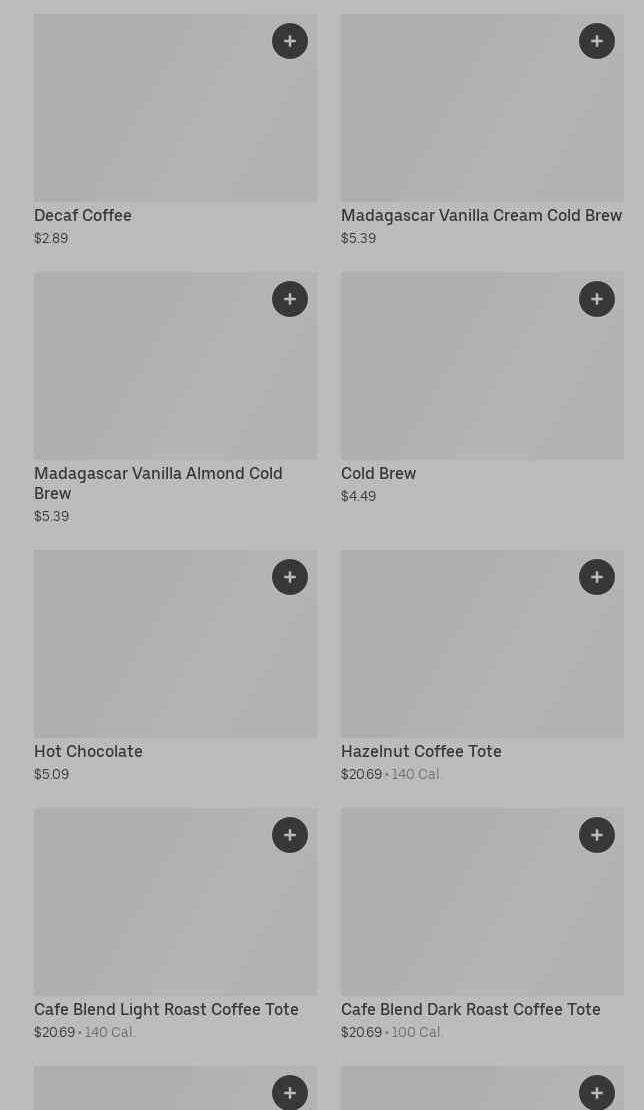
Task: Add Madagascar Vanilla Almond Cold Brew to cart
Action: [290, 299]
